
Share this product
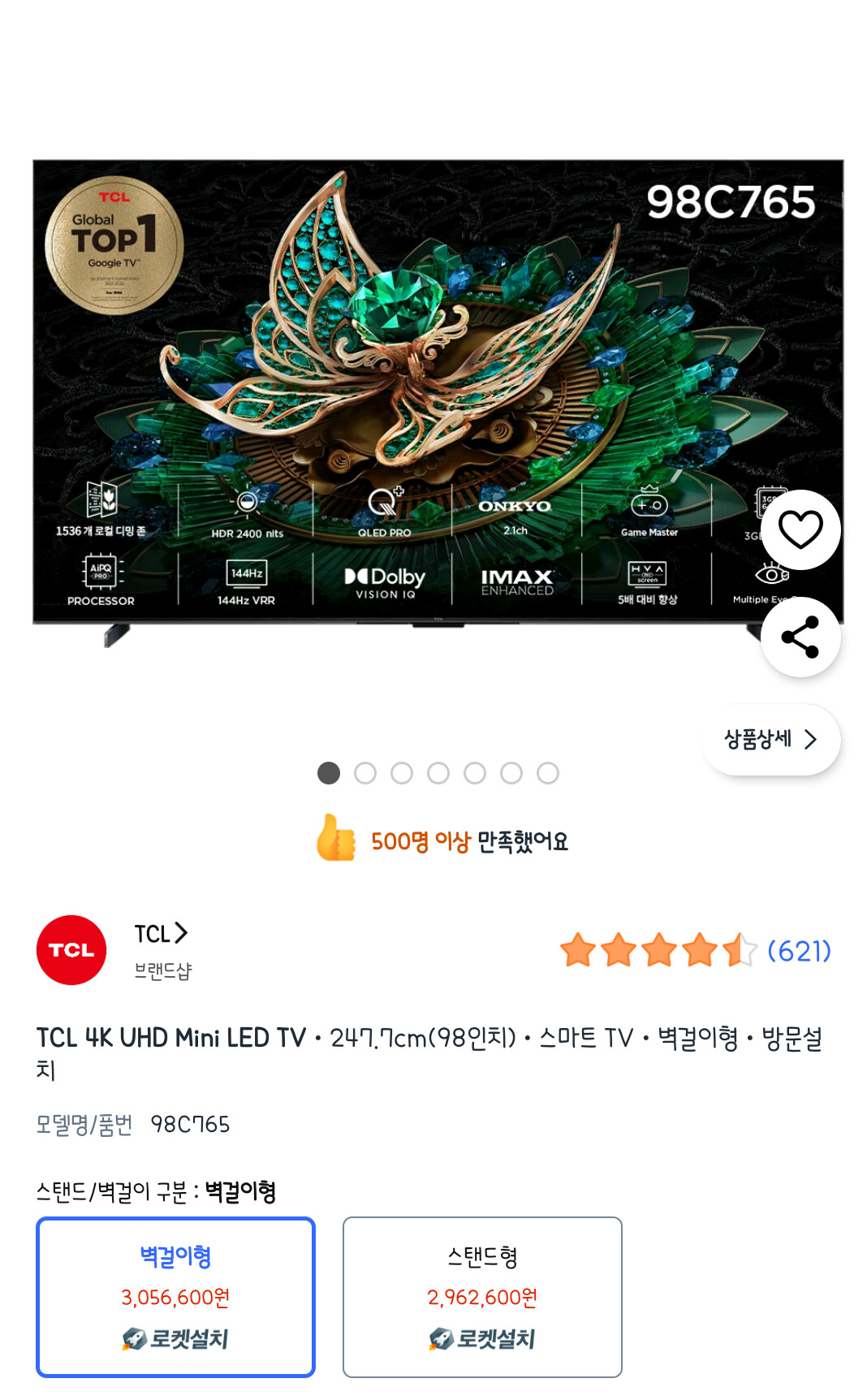800,637
